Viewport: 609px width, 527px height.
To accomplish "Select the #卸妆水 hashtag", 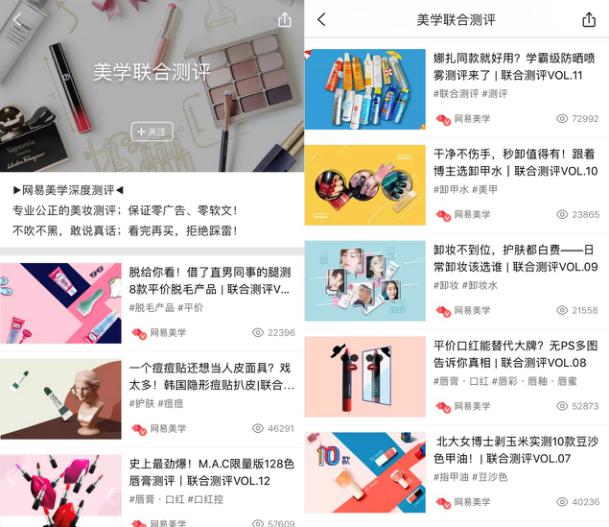I will pyautogui.click(x=480, y=285).
